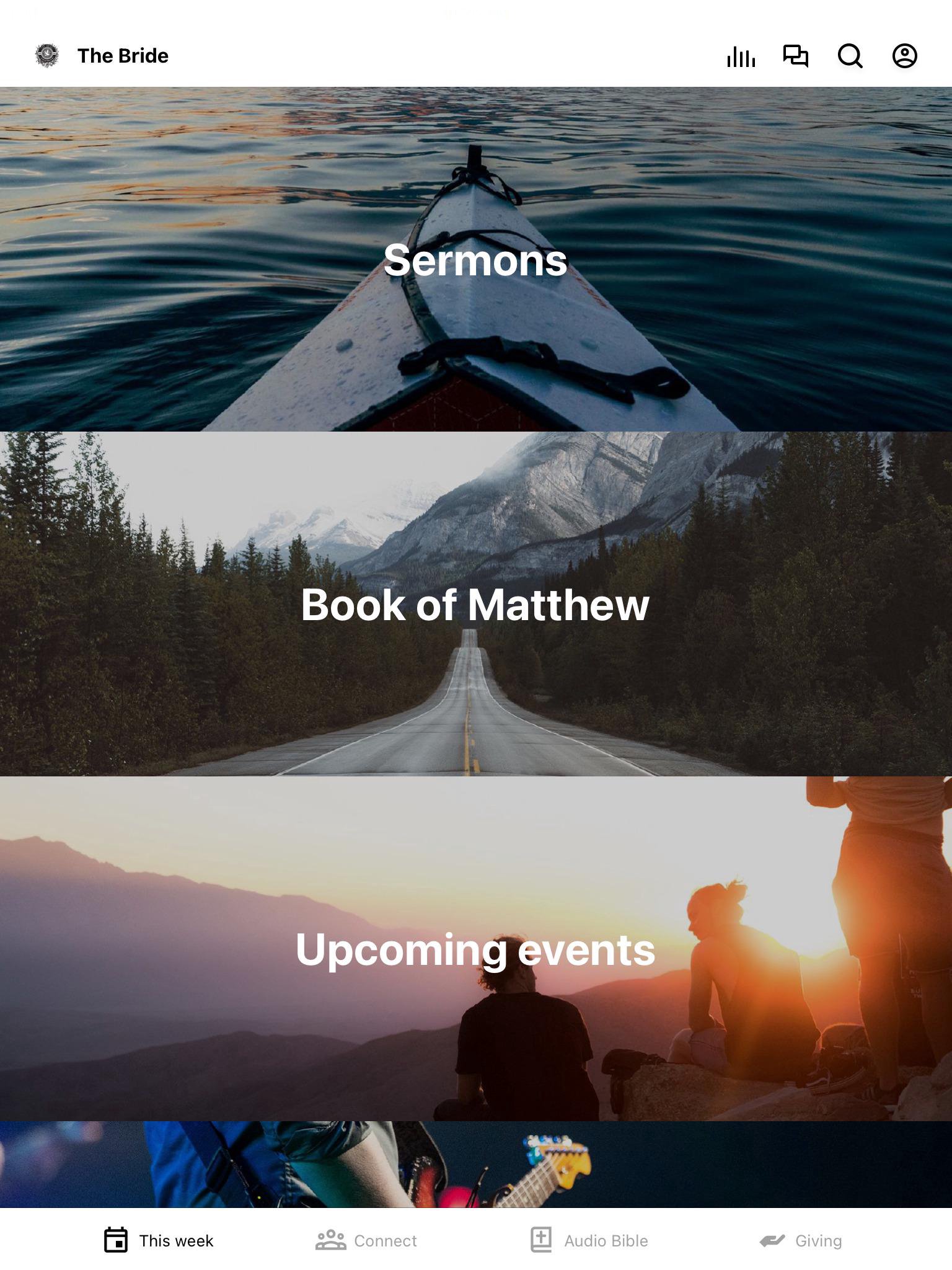Switch to the Giving tab
The image size is (952, 1270).
pyautogui.click(x=801, y=1240)
